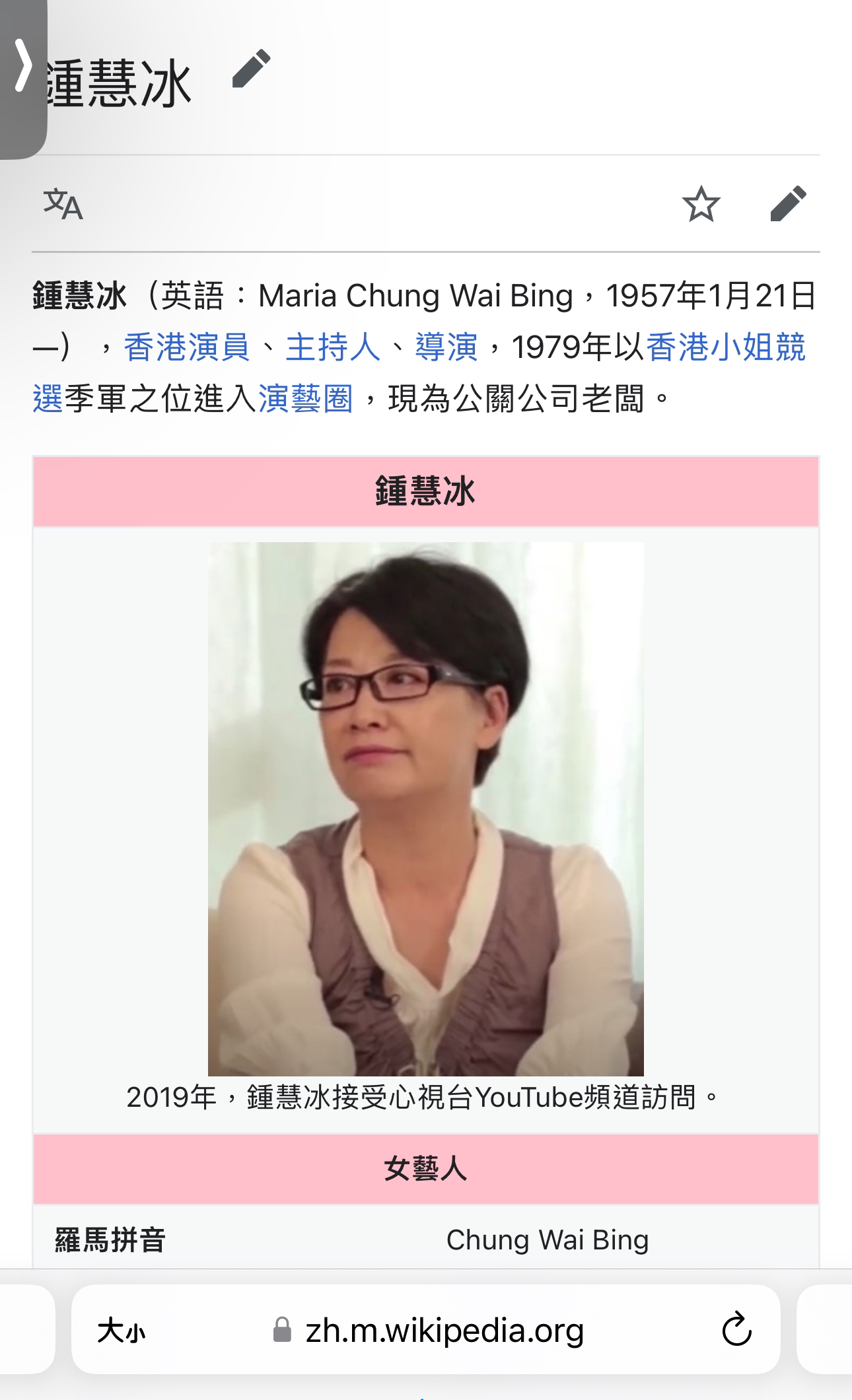The height and width of the screenshot is (1400, 852).
Task: Edit the article title with pencil icon
Action: point(251,69)
